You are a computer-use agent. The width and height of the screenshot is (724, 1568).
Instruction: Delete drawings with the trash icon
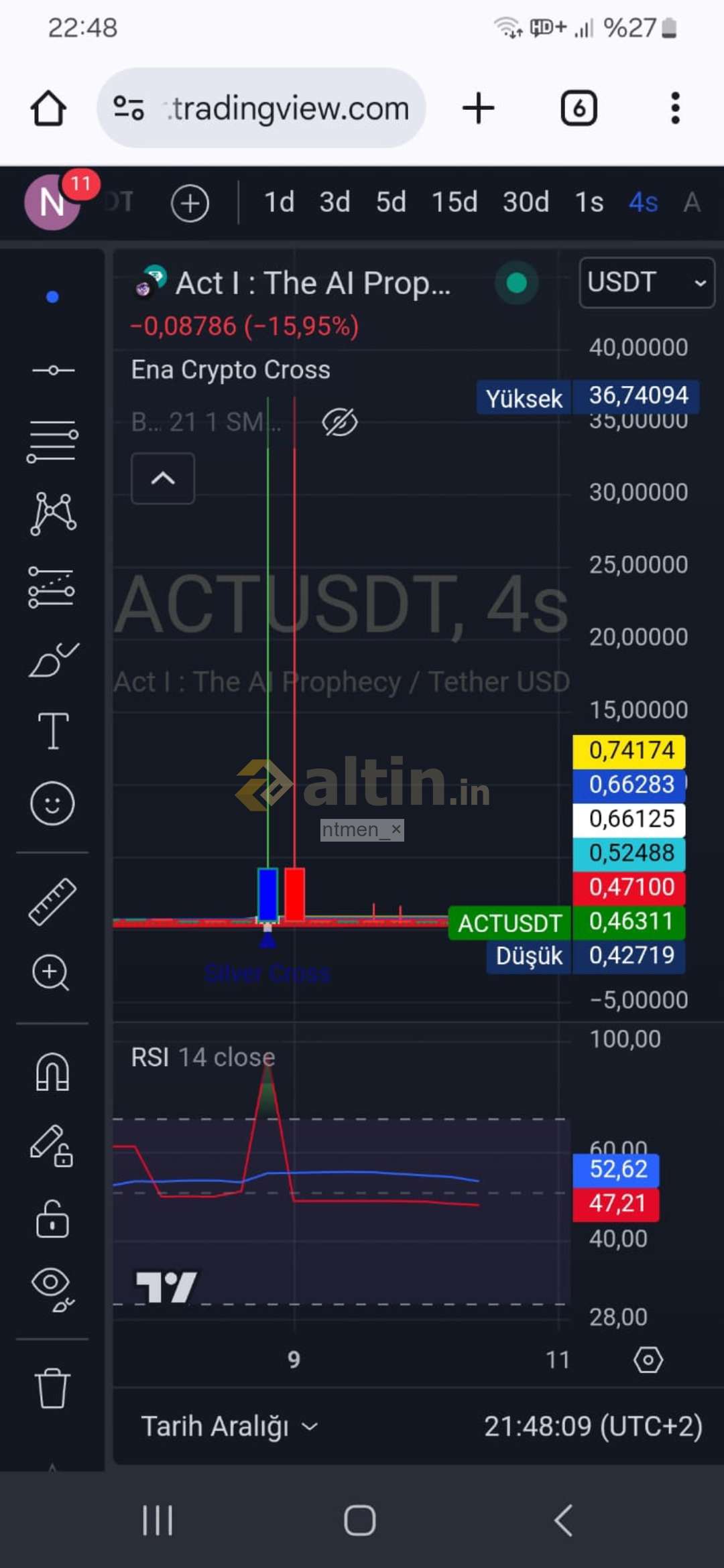click(x=52, y=1388)
